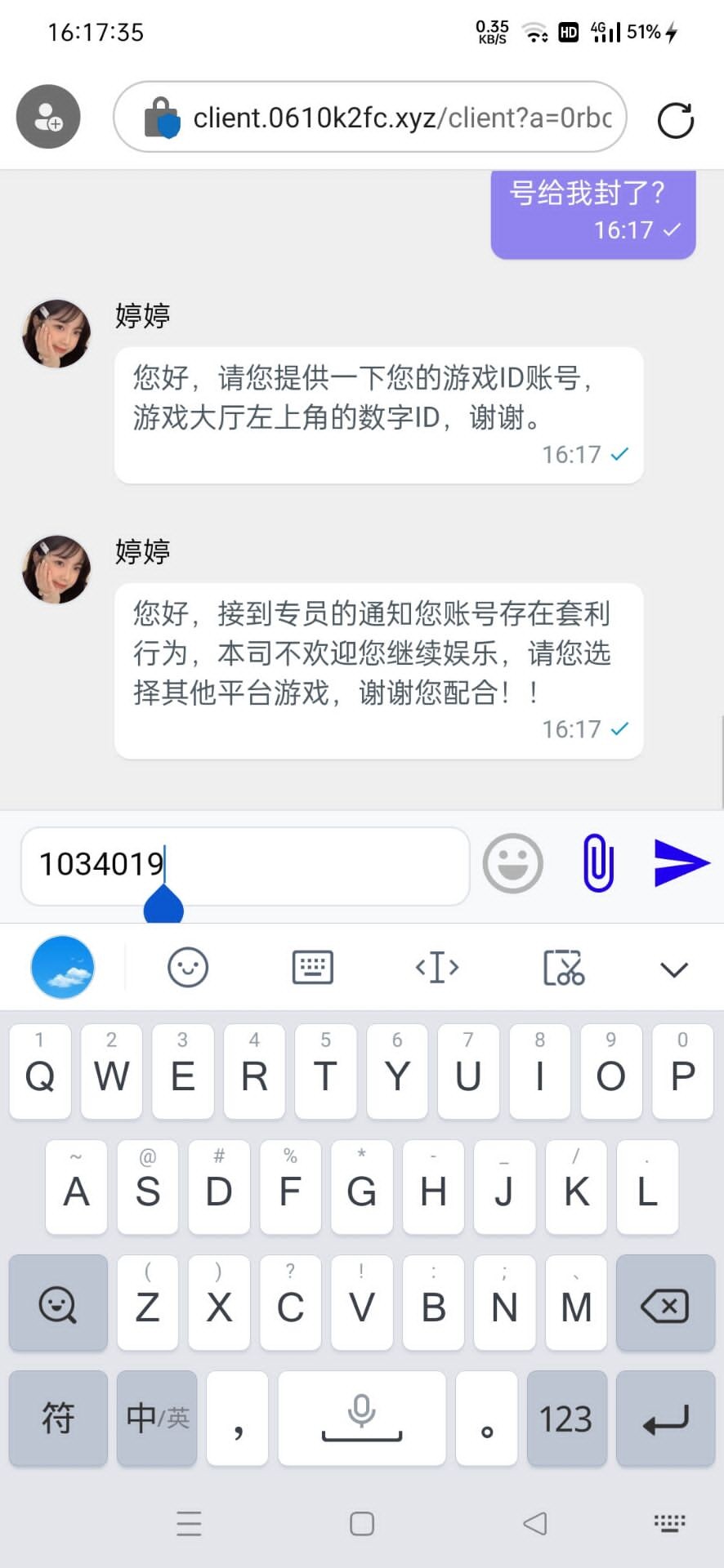Open the keyboard layout switcher
This screenshot has height=1568, width=724.
click(312, 968)
